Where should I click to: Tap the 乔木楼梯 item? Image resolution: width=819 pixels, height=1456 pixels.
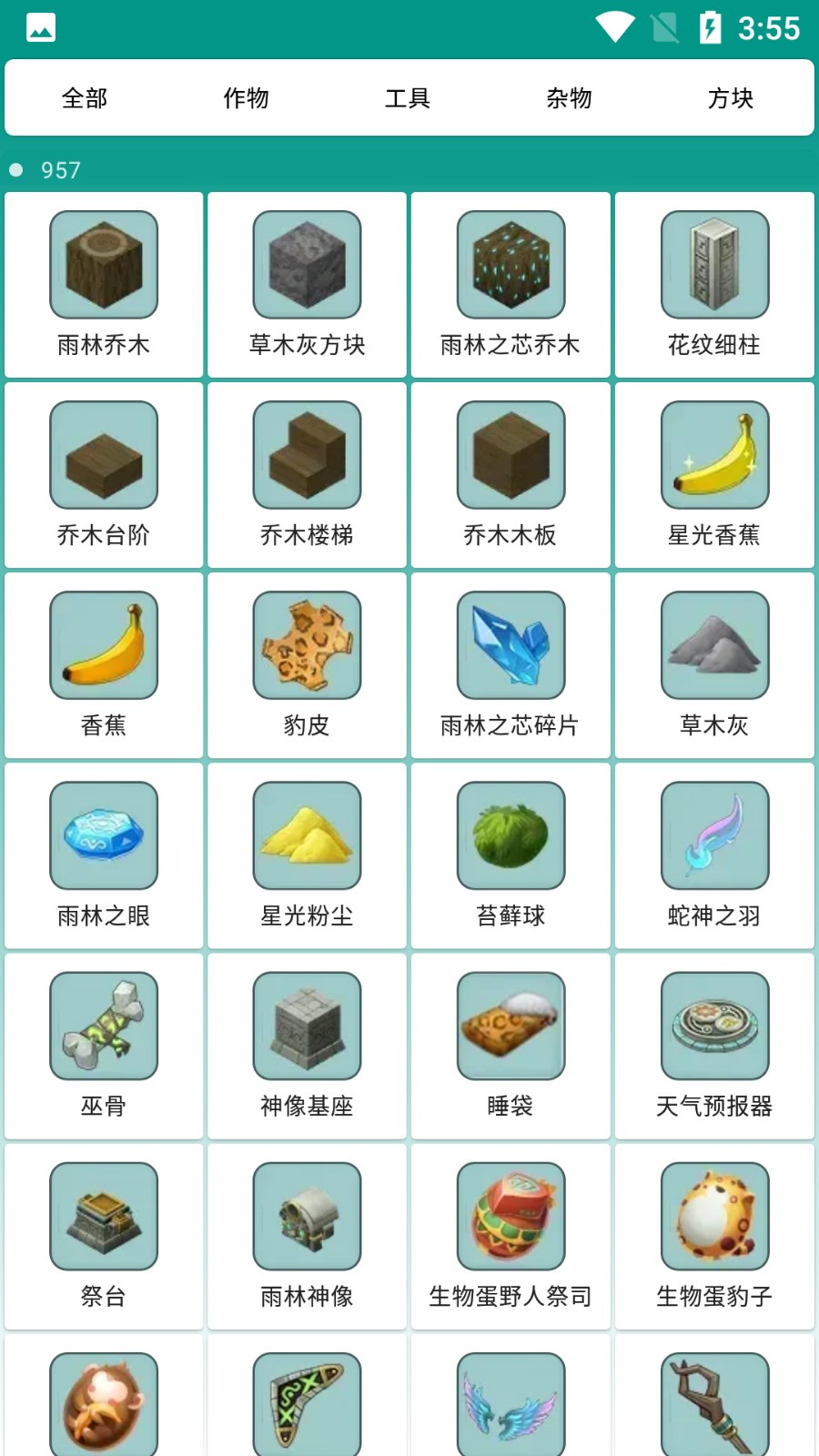coord(308,474)
